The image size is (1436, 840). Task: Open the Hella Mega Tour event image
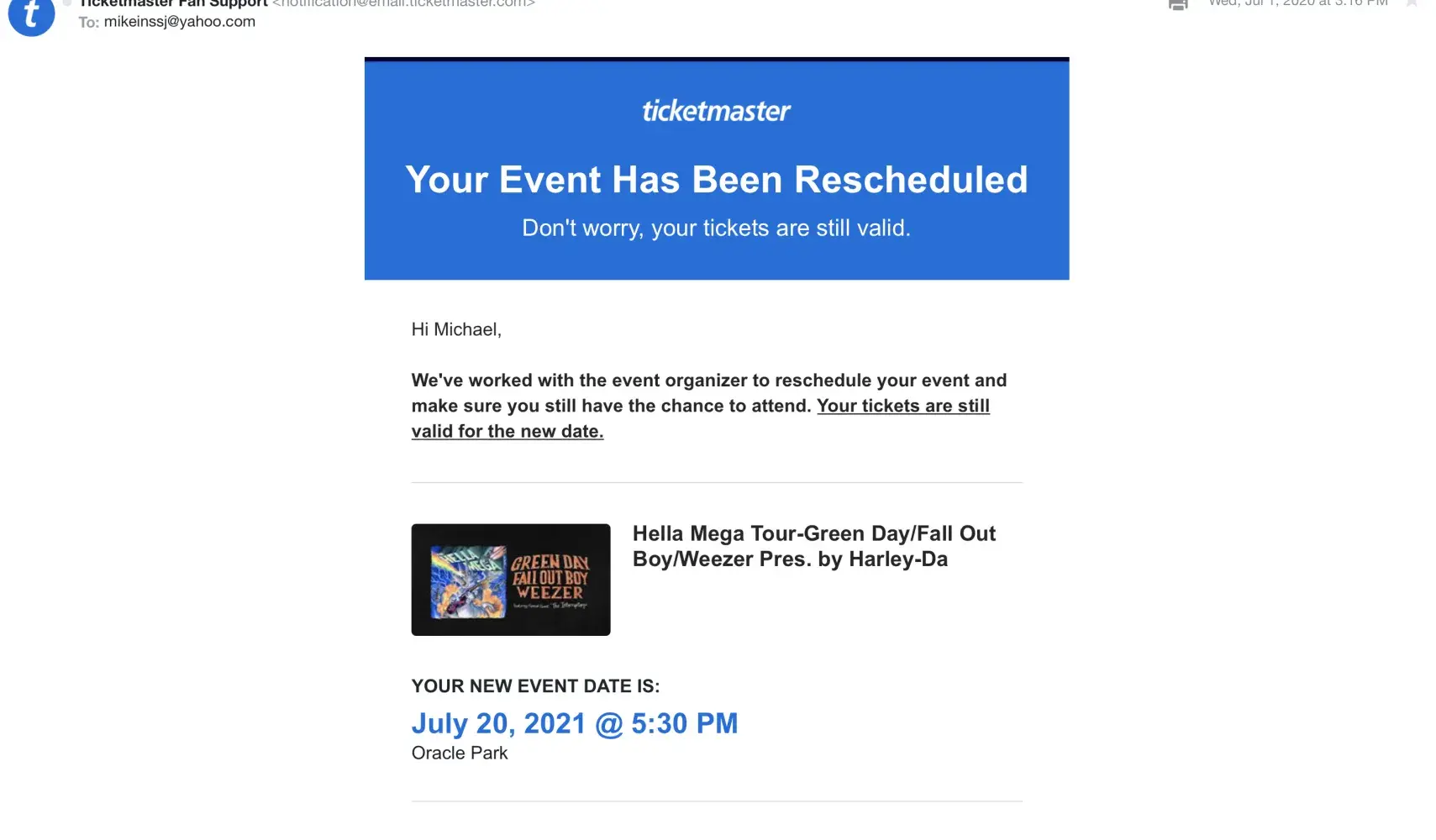pyautogui.click(x=511, y=580)
